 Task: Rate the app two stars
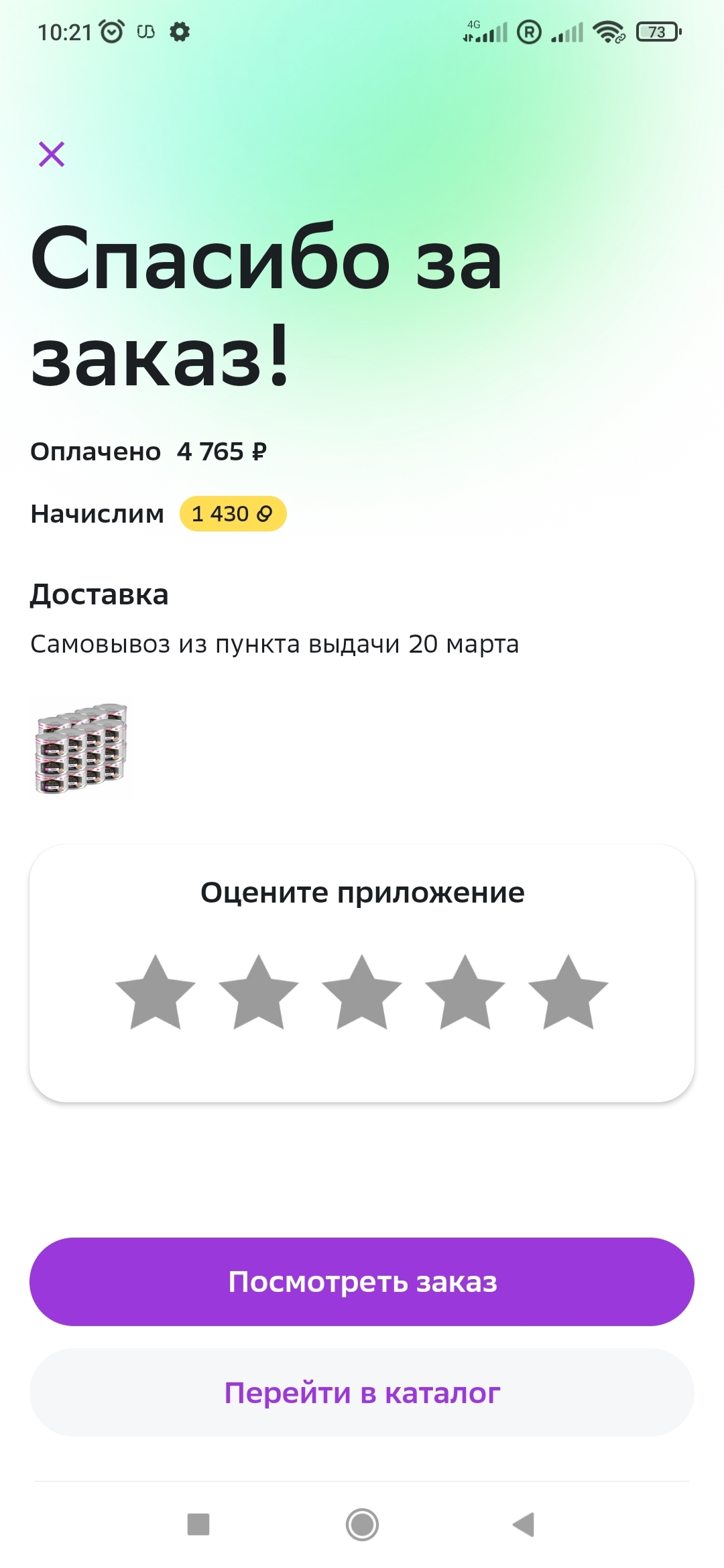point(259,993)
